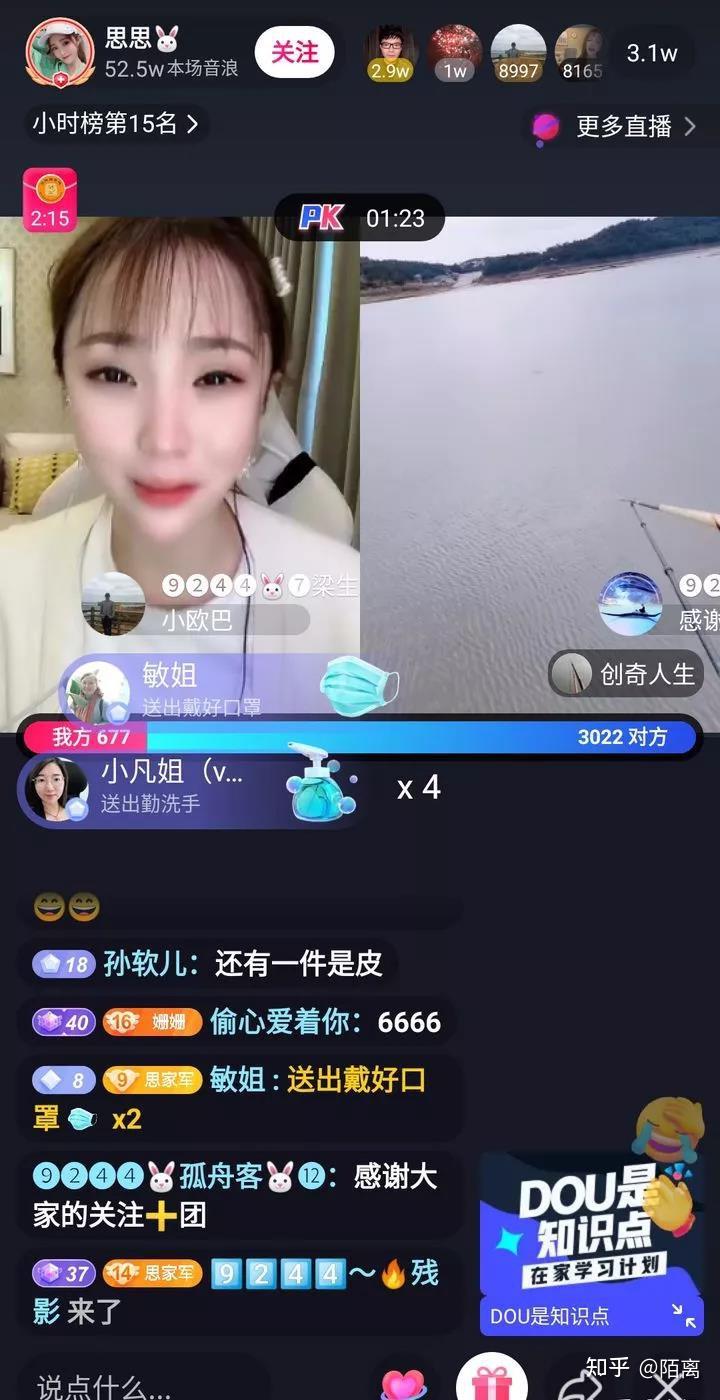Open opponent streamer 创奇人生's chip
This screenshot has width=720, height=1400.
click(626, 674)
